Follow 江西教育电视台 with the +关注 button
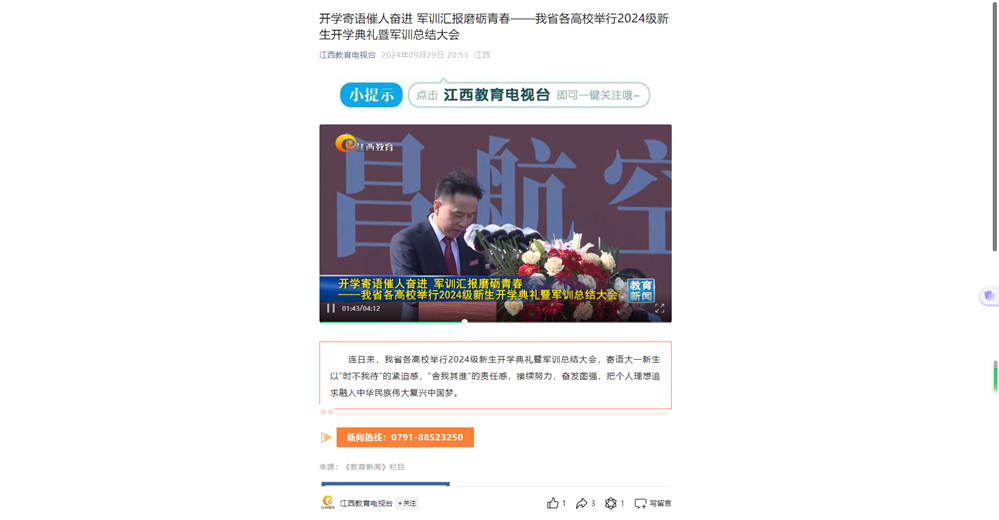The width and height of the screenshot is (999, 520). [x=407, y=503]
